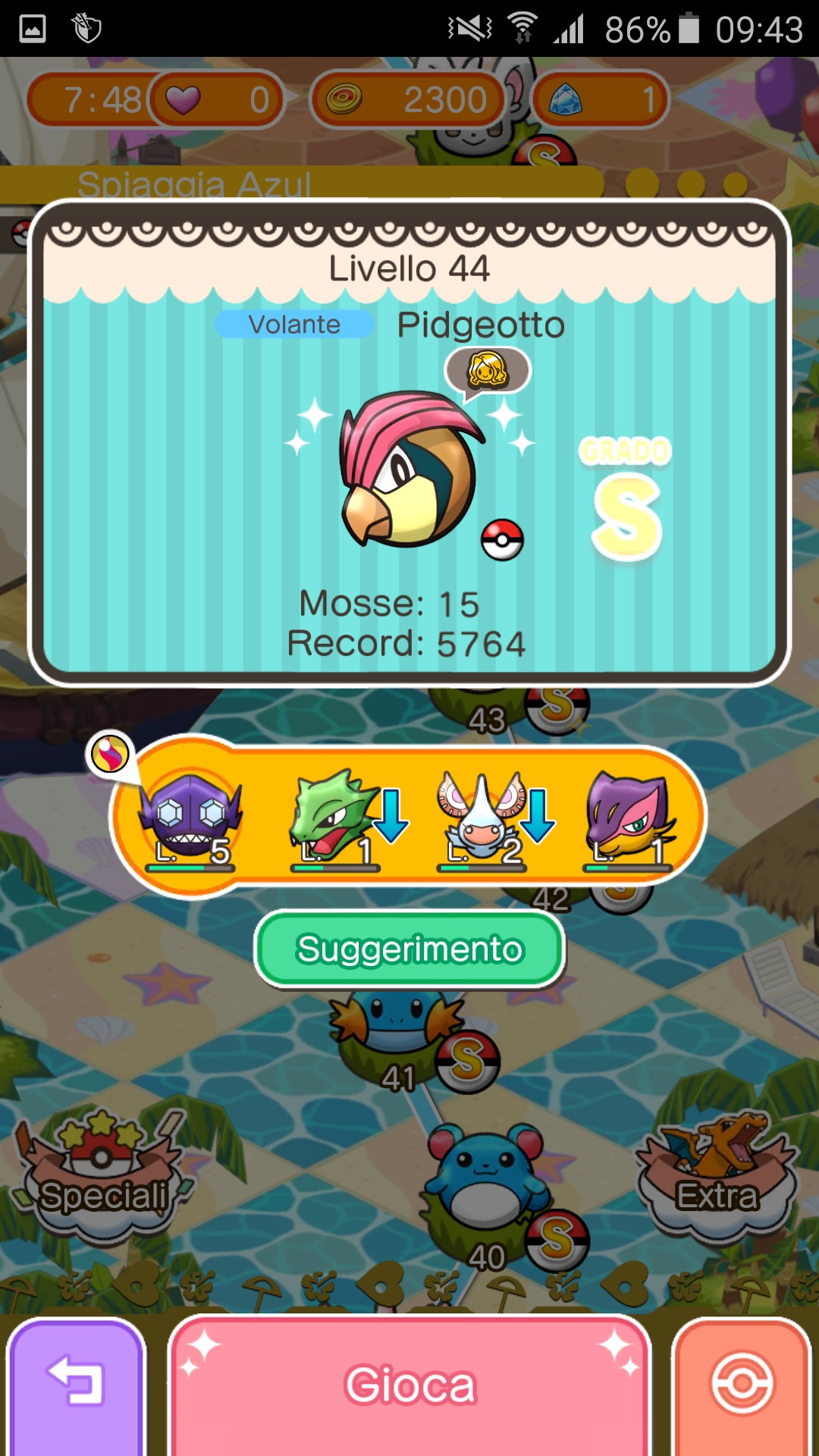Open the orange Poké Ball list button

click(742, 1386)
